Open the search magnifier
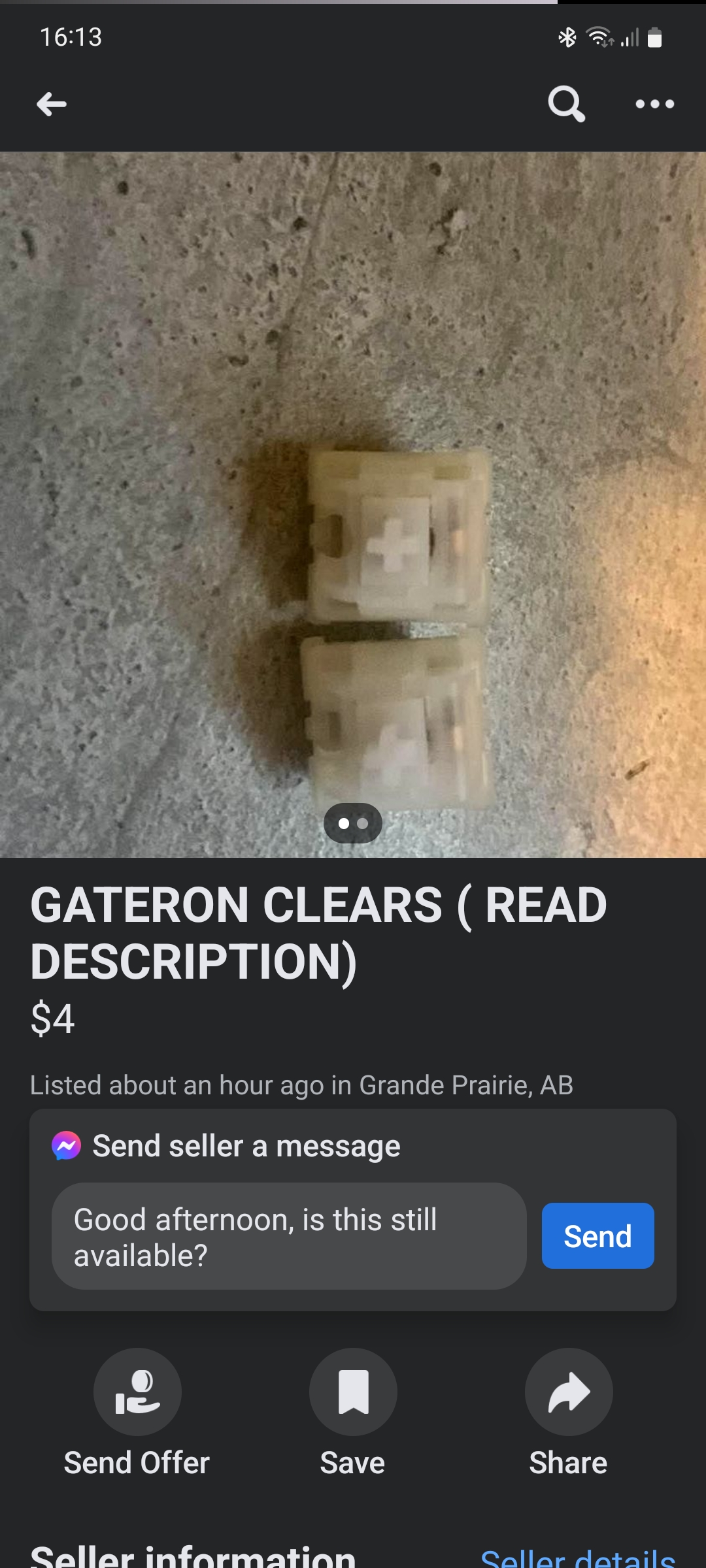This screenshot has height=1568, width=706. (x=566, y=104)
